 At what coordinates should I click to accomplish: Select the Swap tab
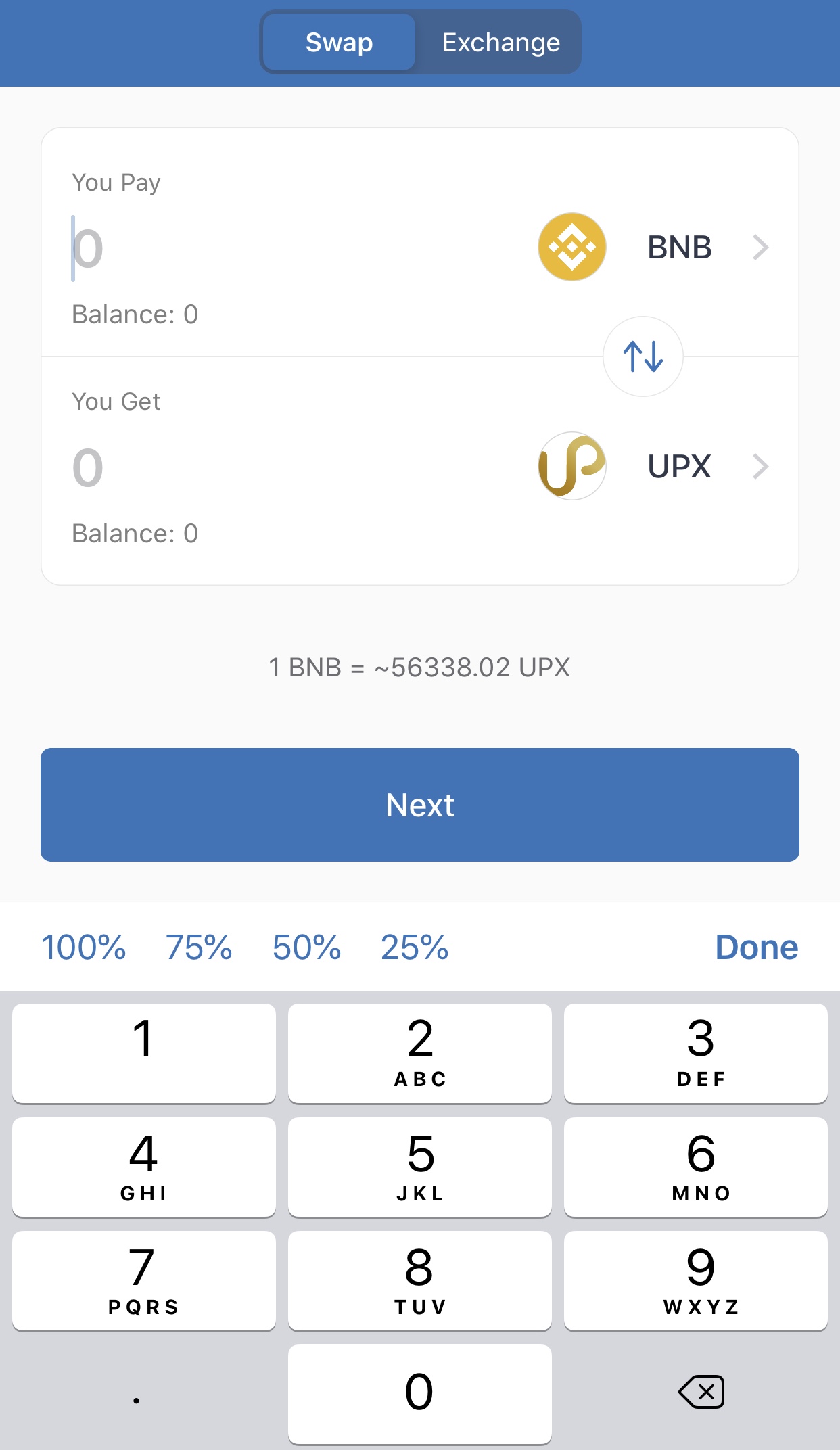pos(339,43)
